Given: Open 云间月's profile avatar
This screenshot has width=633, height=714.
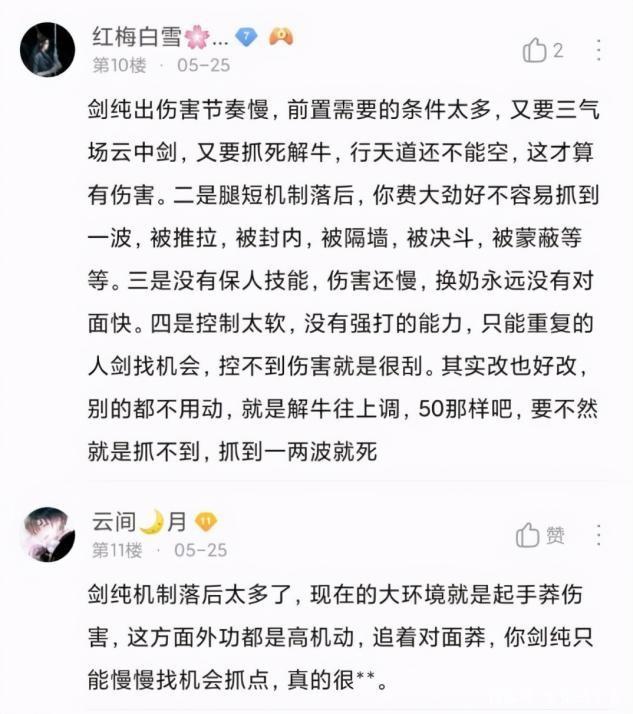Looking at the screenshot, I should click(47, 535).
